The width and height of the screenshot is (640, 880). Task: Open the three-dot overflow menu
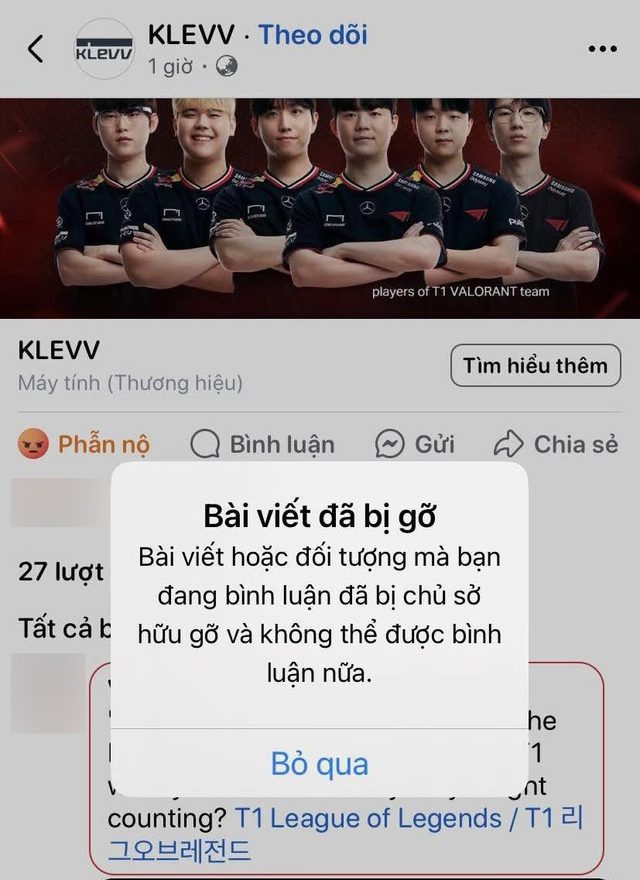coord(602,48)
